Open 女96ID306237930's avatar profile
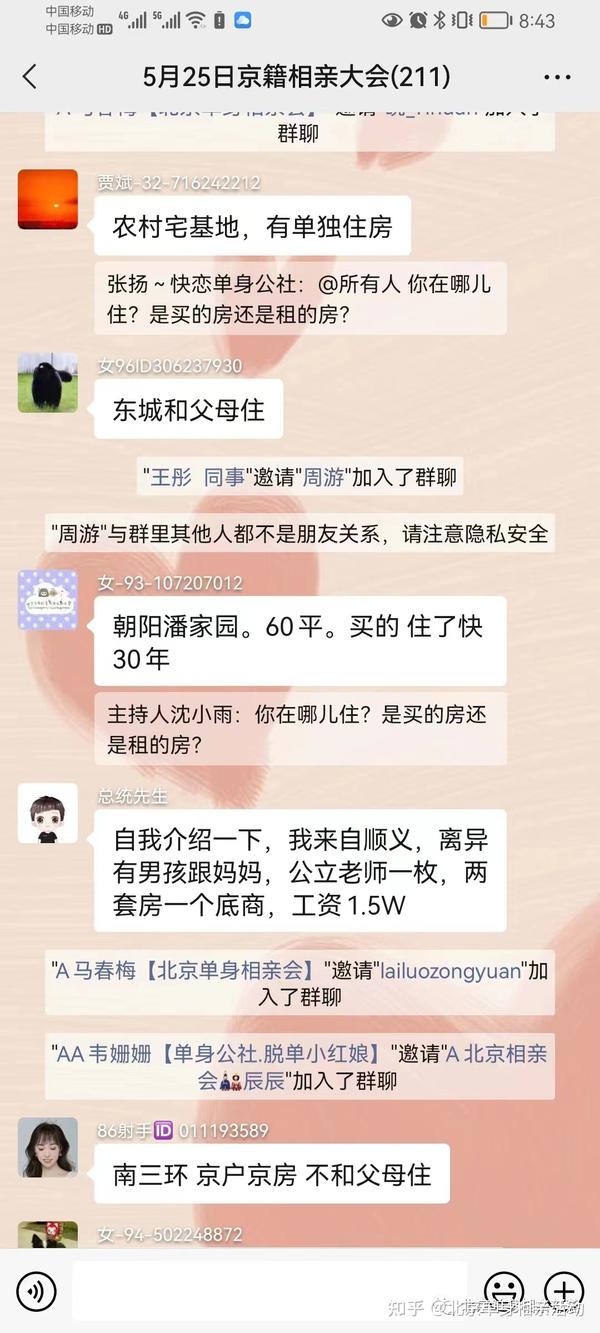Image resolution: width=600 pixels, height=1333 pixels. 48,382
